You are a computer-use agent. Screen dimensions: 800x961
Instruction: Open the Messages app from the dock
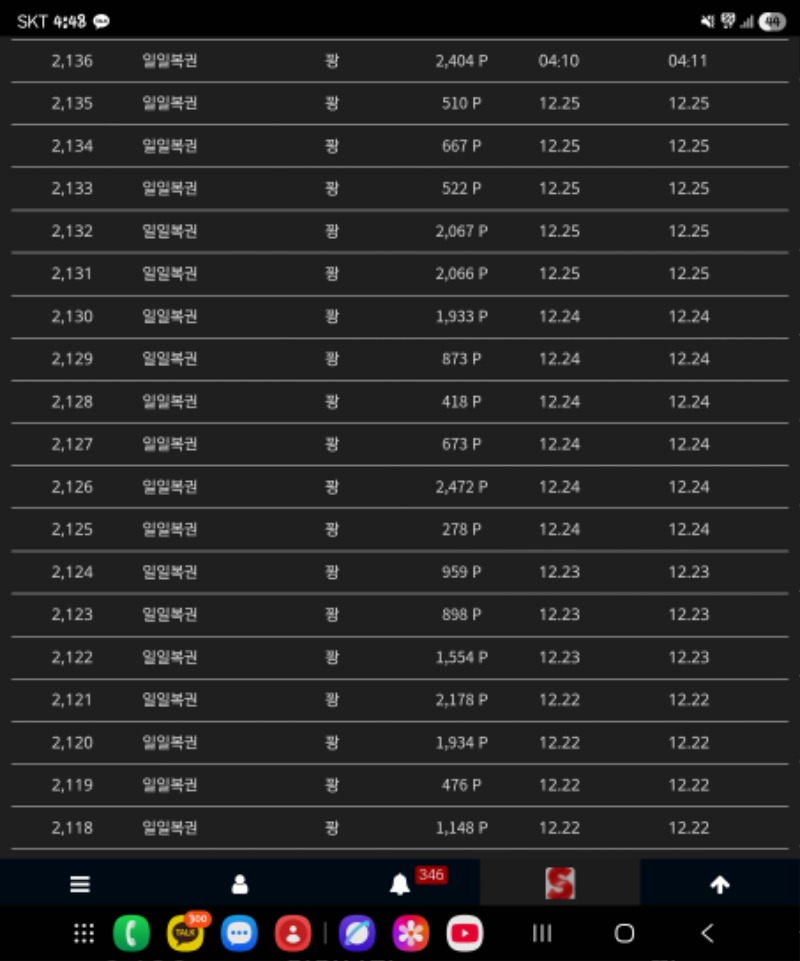click(x=239, y=934)
